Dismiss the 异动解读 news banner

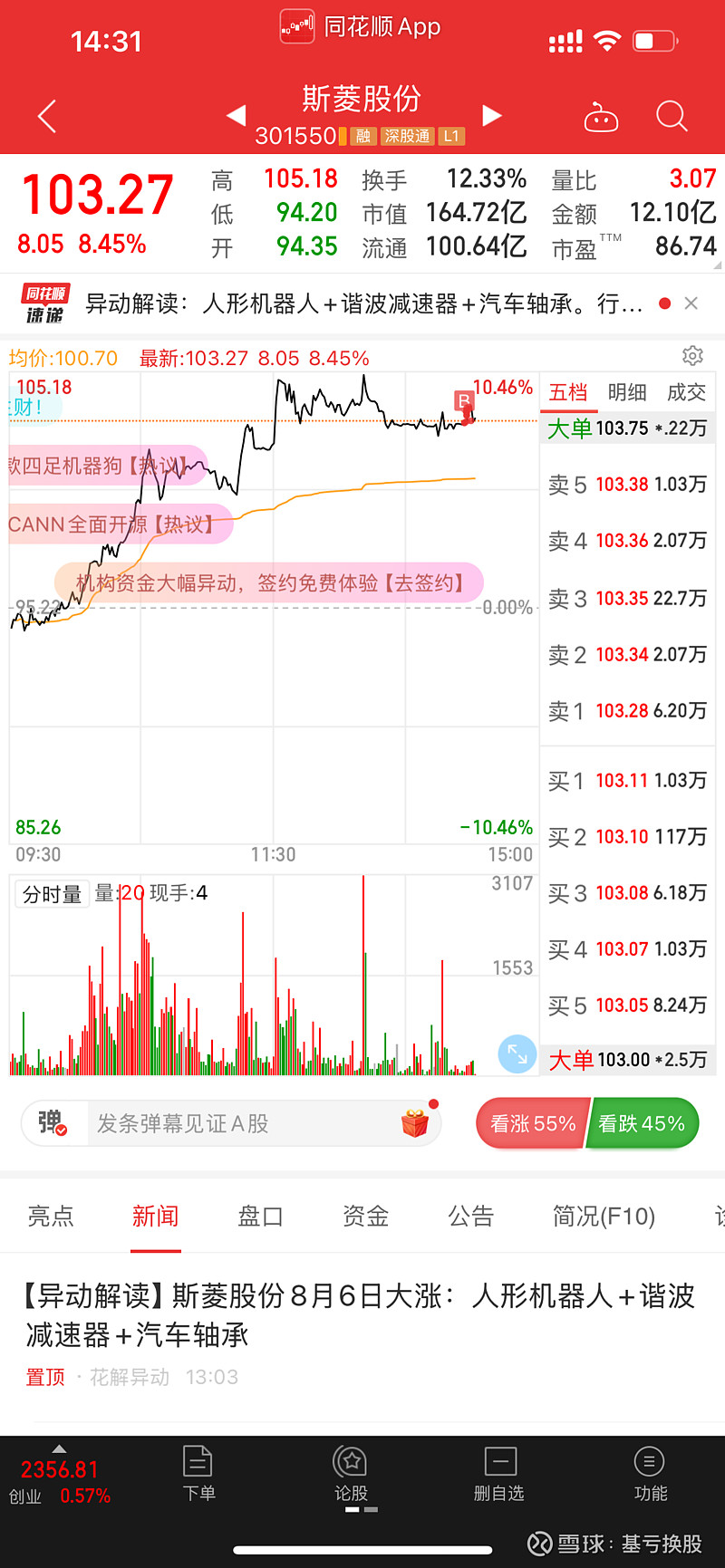pyautogui.click(x=691, y=303)
